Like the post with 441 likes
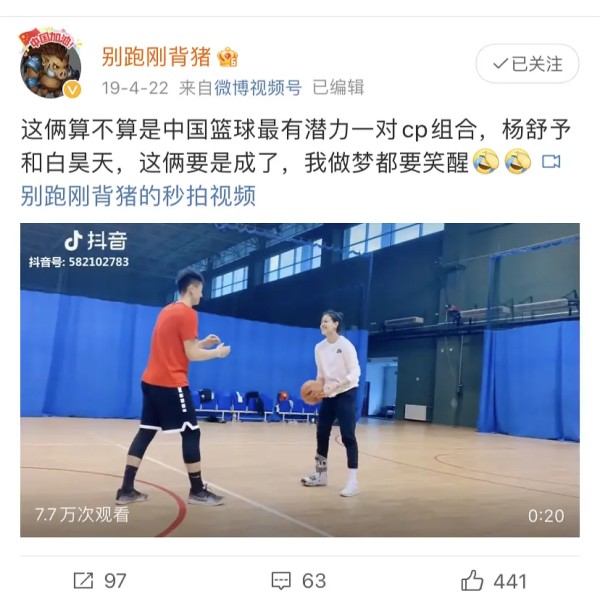600x596 pixels. click(494, 580)
